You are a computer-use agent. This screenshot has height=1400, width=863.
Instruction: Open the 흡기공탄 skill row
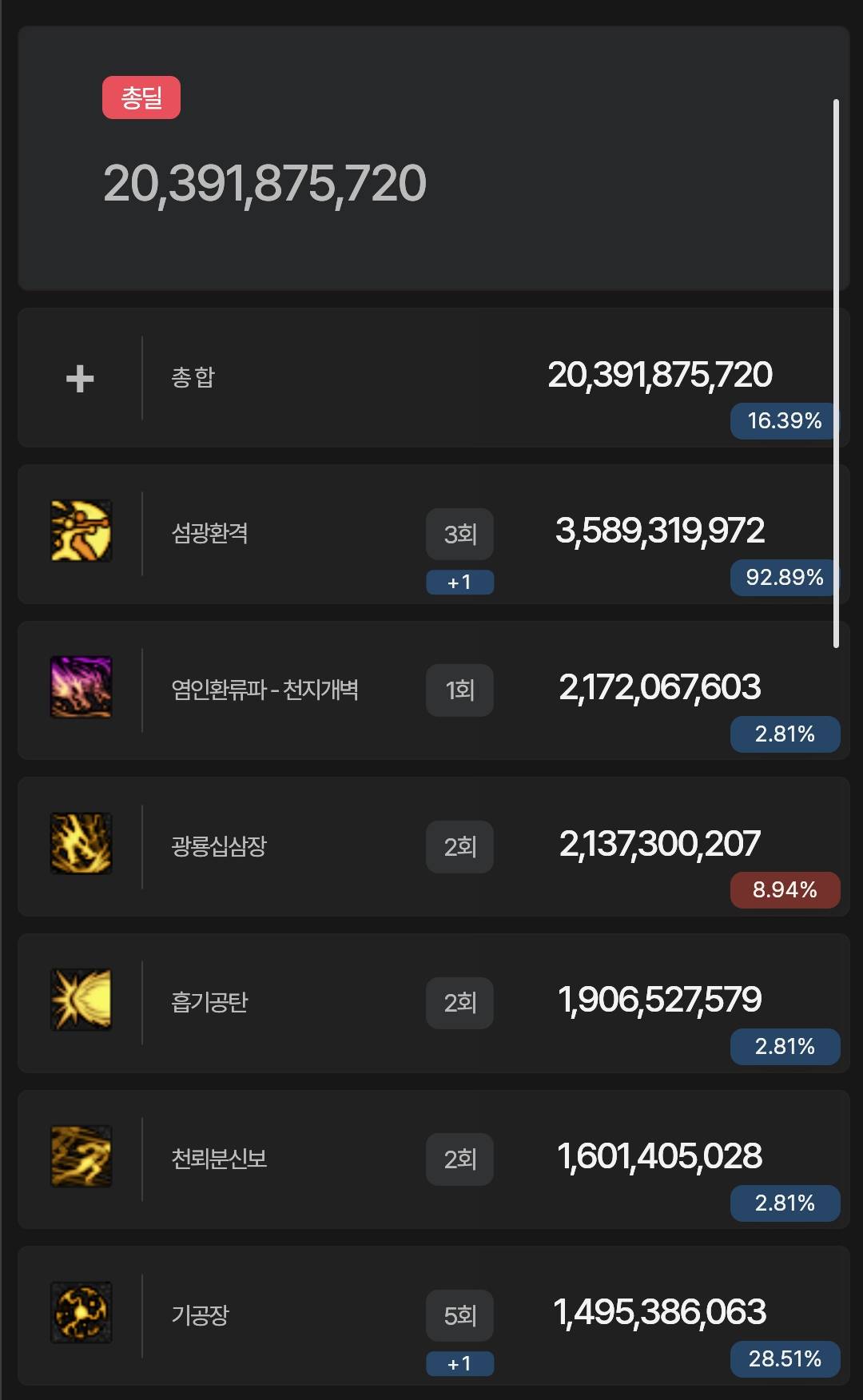tap(433, 1003)
